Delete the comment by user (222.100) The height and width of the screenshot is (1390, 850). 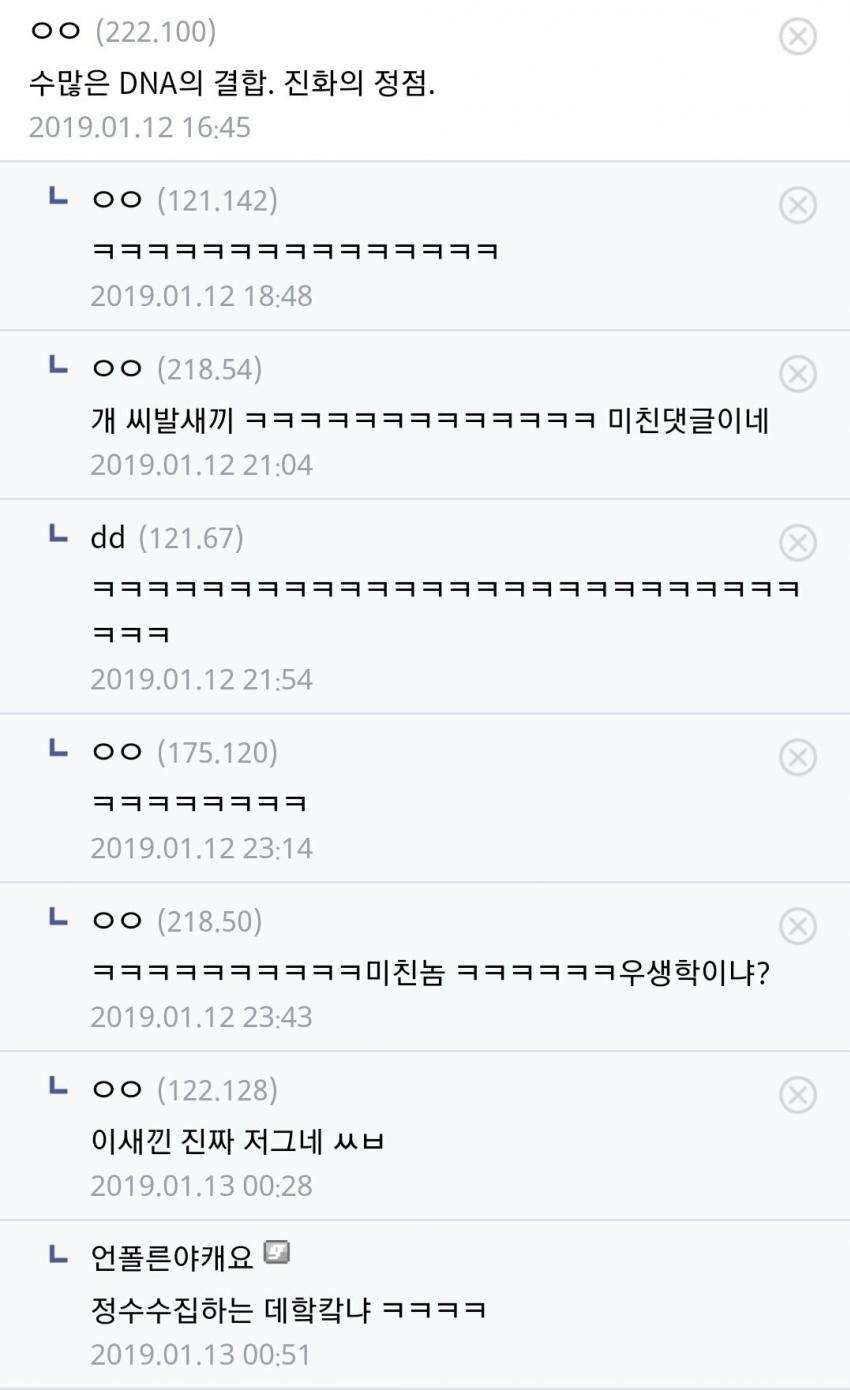tap(797, 37)
